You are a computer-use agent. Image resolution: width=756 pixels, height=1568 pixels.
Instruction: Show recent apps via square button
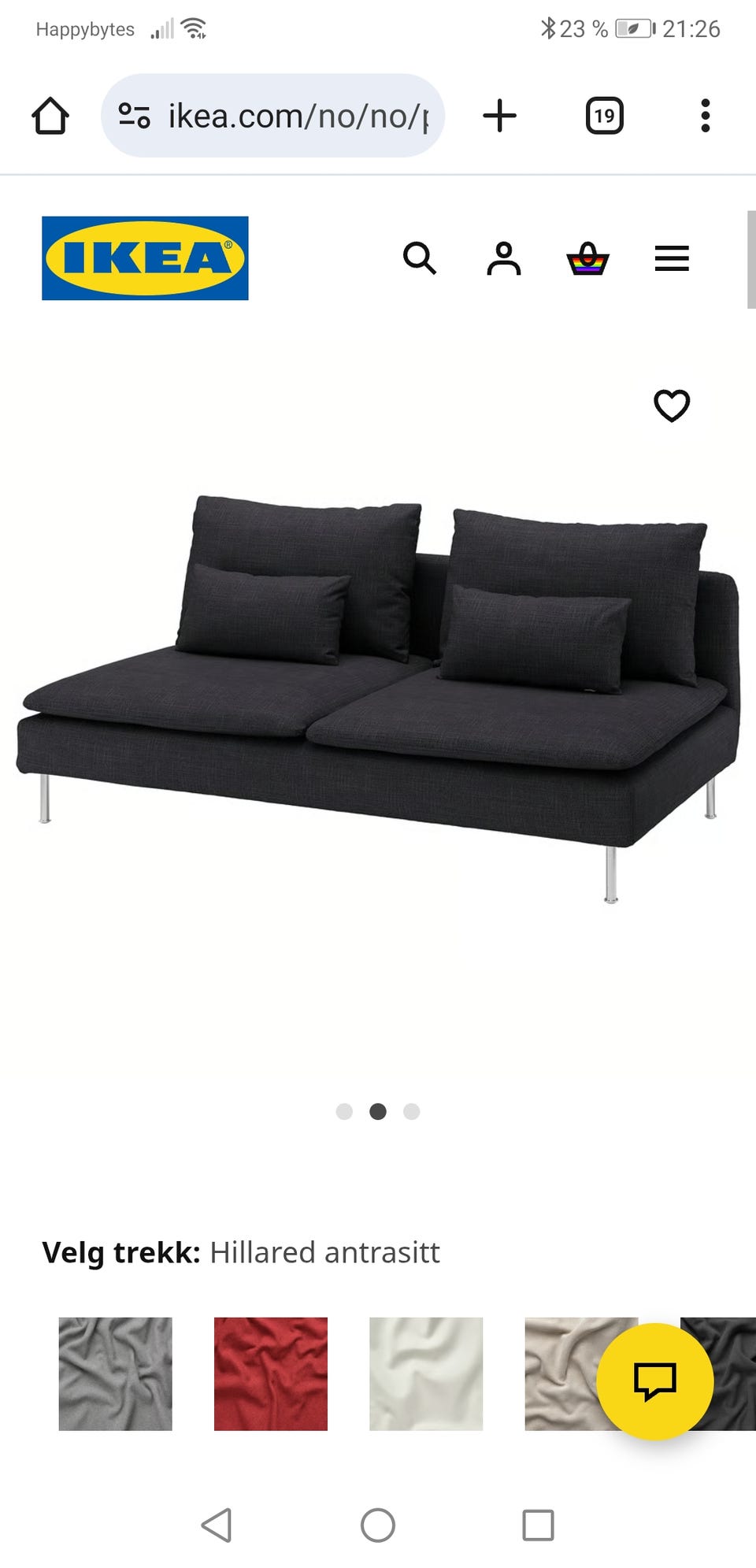[539, 1525]
